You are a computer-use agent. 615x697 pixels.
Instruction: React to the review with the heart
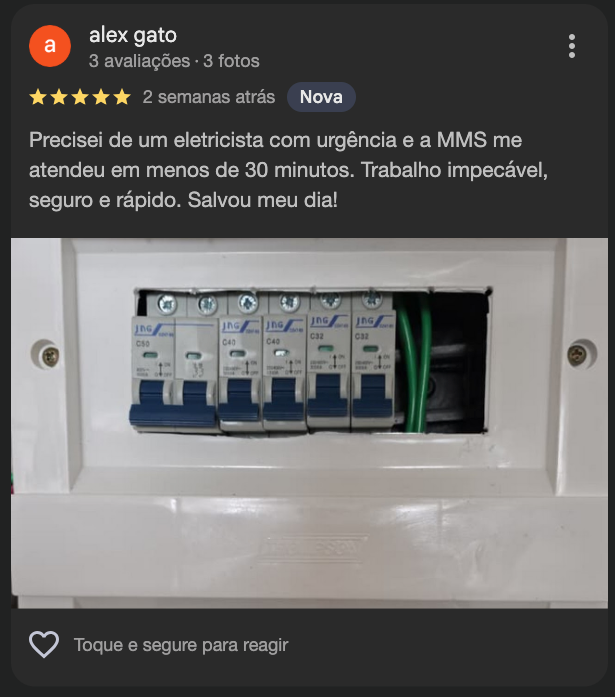pyautogui.click(x=44, y=645)
